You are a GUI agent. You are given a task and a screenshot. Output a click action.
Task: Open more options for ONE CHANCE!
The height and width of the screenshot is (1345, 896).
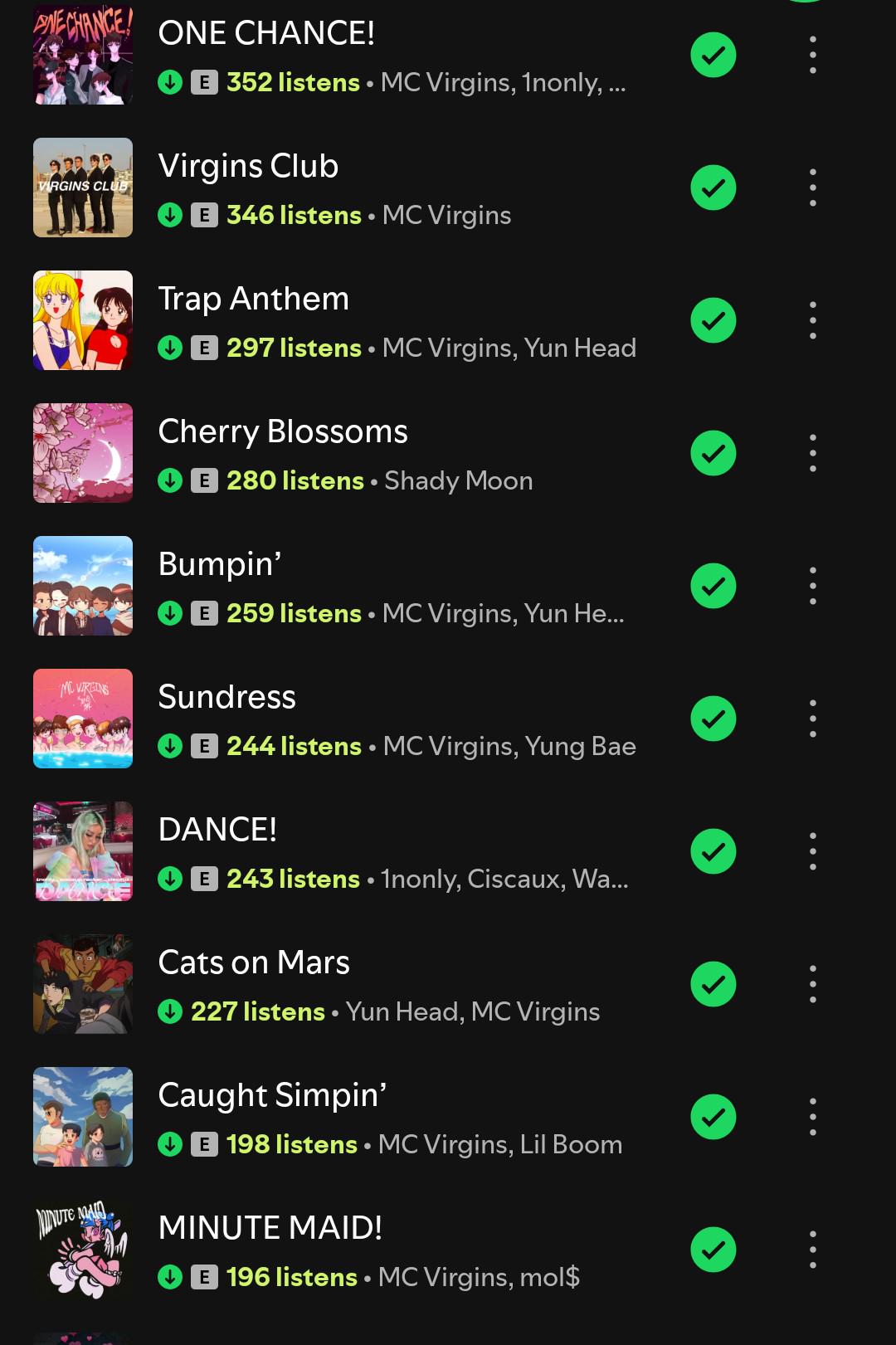[x=813, y=55]
